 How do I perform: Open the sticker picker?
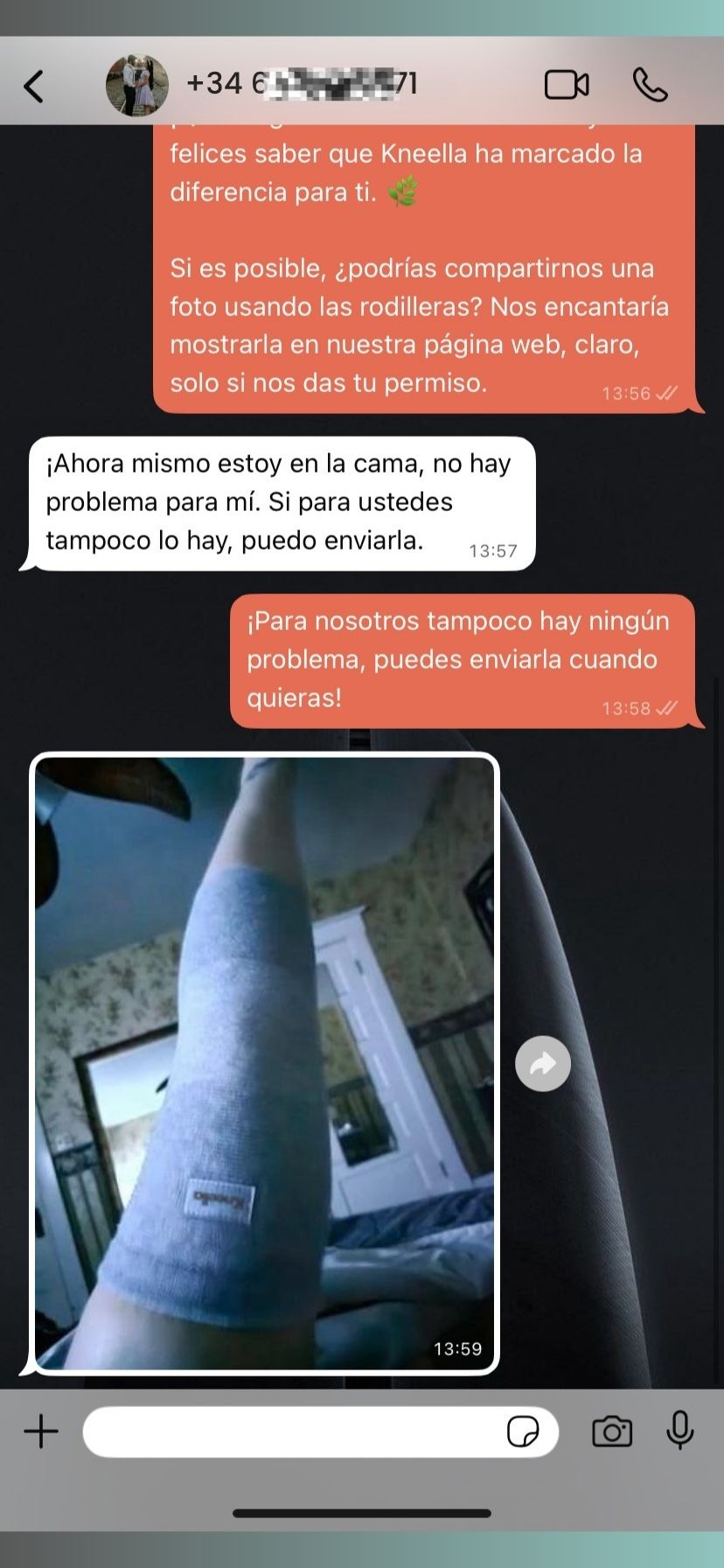click(x=523, y=1432)
